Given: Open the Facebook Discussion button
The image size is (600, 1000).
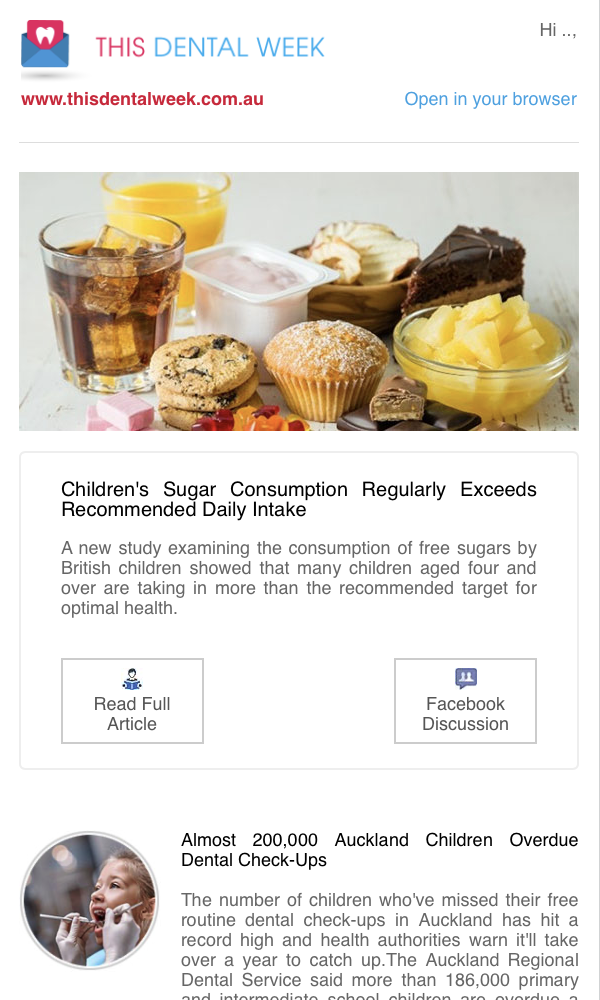Looking at the screenshot, I should coord(465,701).
